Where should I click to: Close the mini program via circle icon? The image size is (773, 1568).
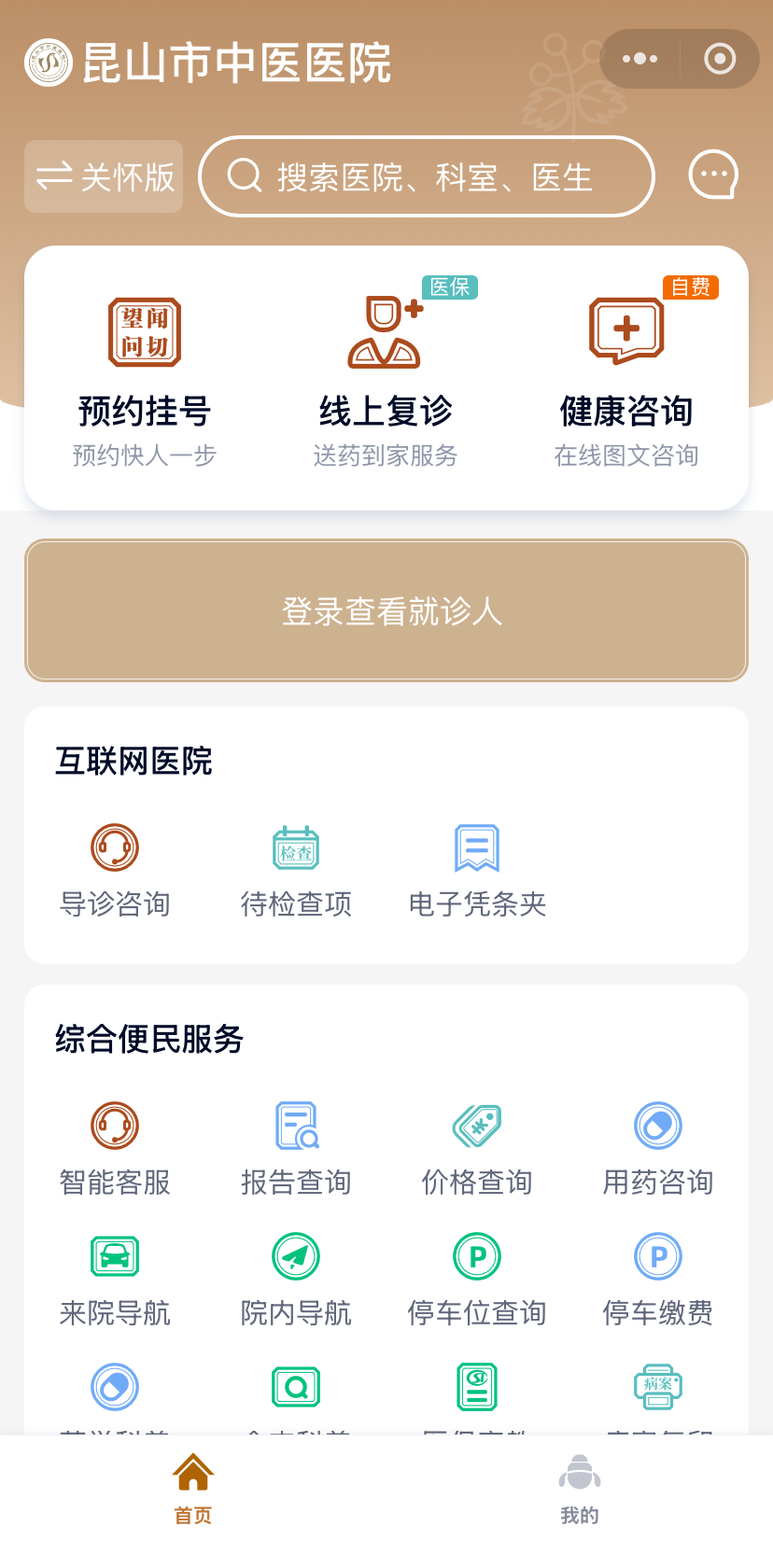tap(719, 59)
